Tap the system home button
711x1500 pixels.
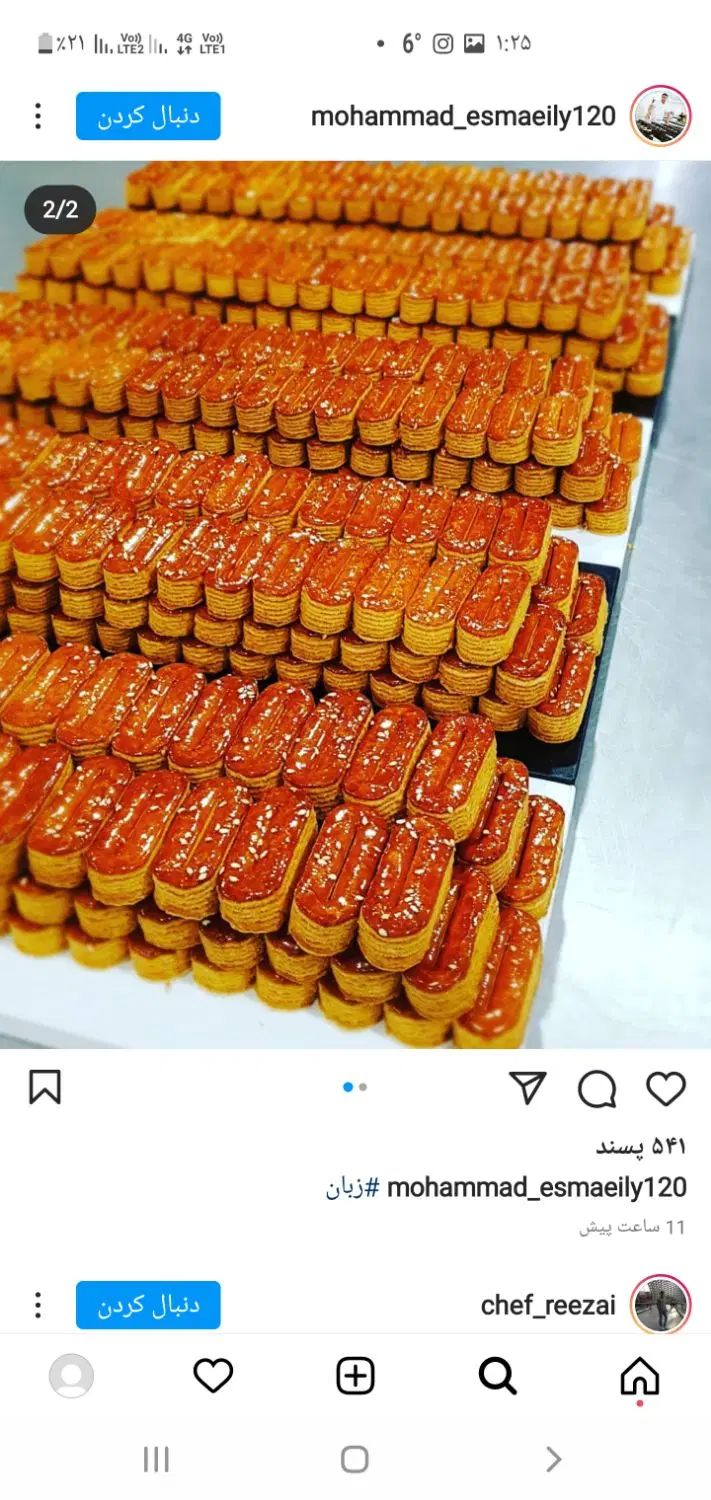click(355, 1459)
